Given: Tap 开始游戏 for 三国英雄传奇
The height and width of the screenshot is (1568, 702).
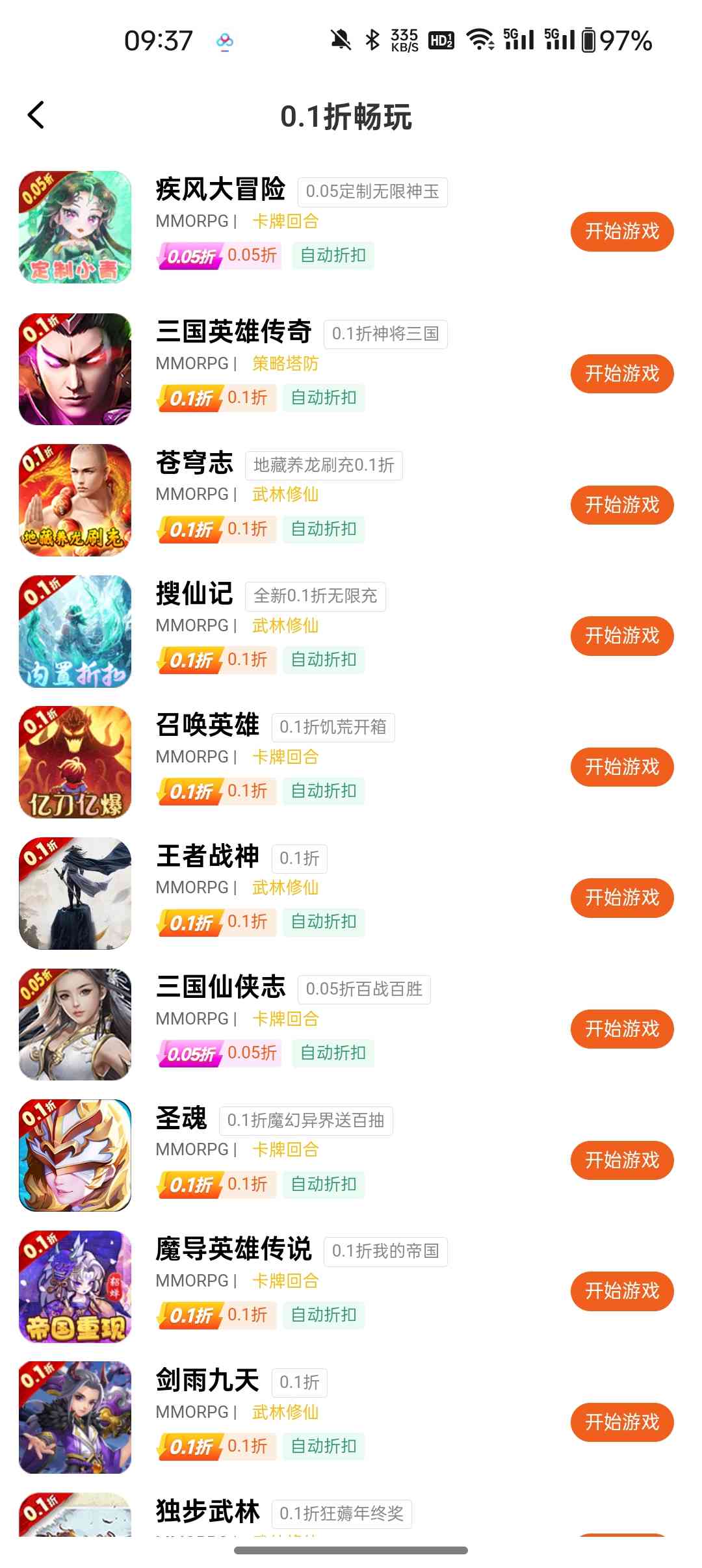Looking at the screenshot, I should click(621, 374).
